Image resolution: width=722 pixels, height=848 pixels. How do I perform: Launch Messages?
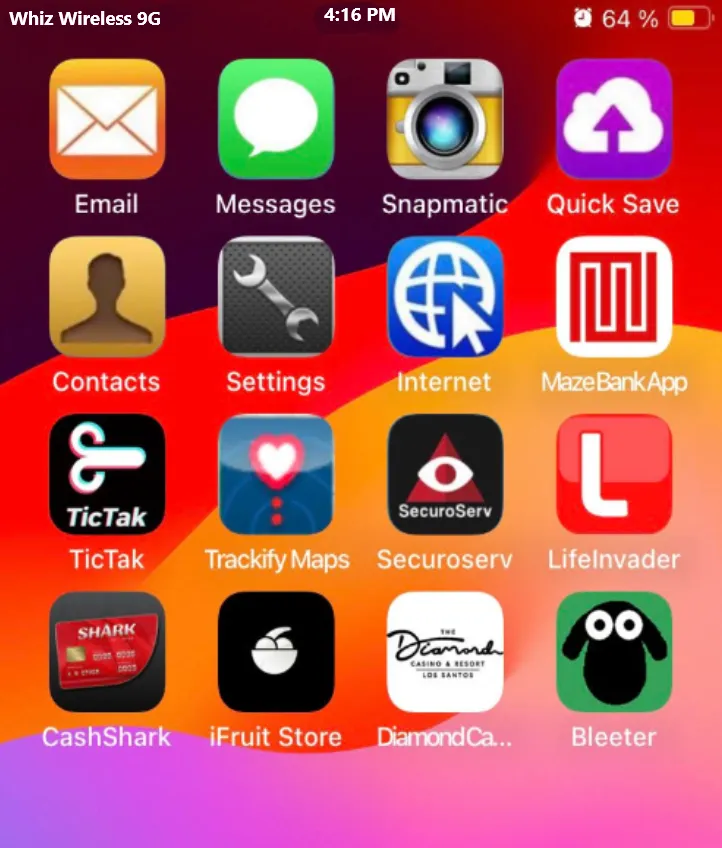pos(275,118)
